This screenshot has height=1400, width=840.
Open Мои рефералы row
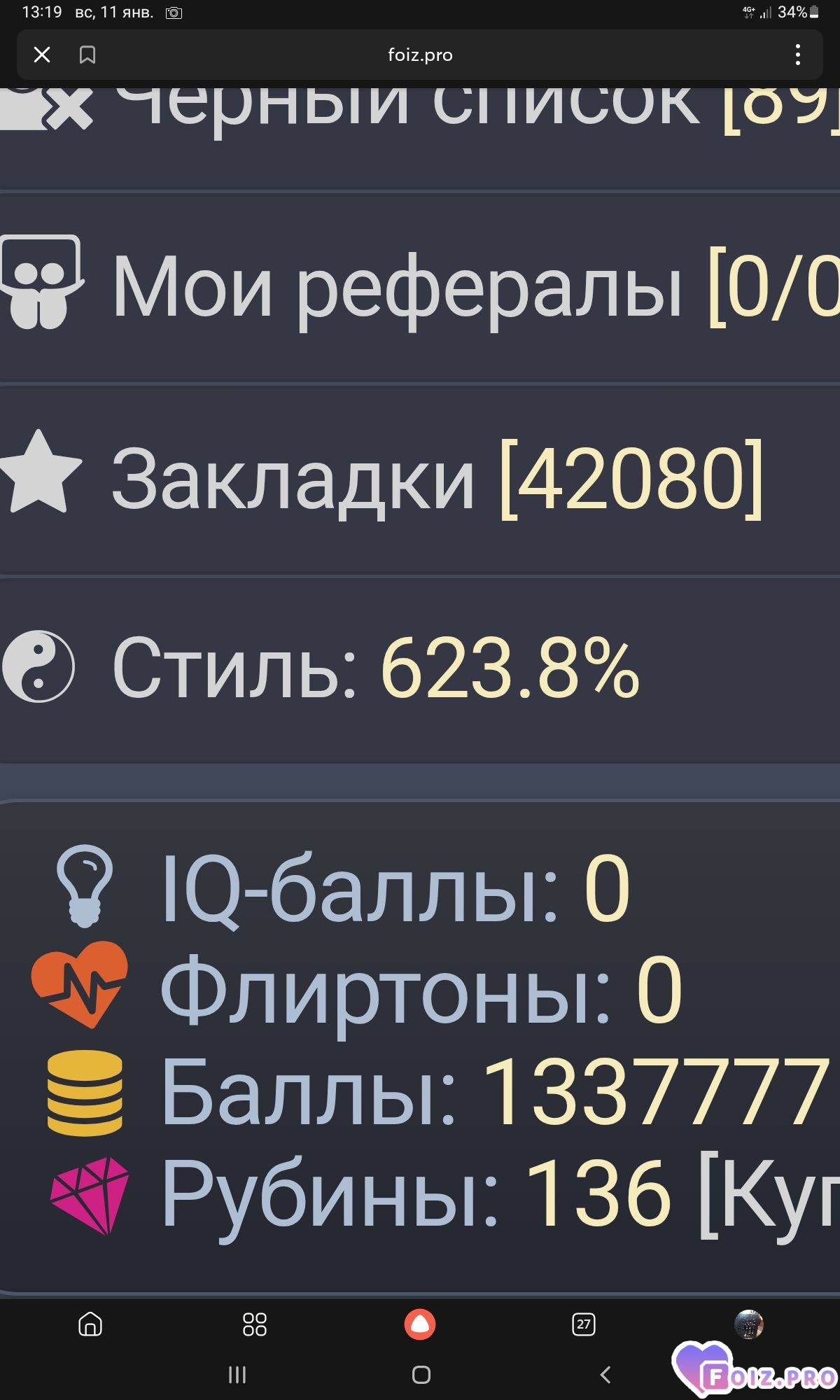pos(420,287)
